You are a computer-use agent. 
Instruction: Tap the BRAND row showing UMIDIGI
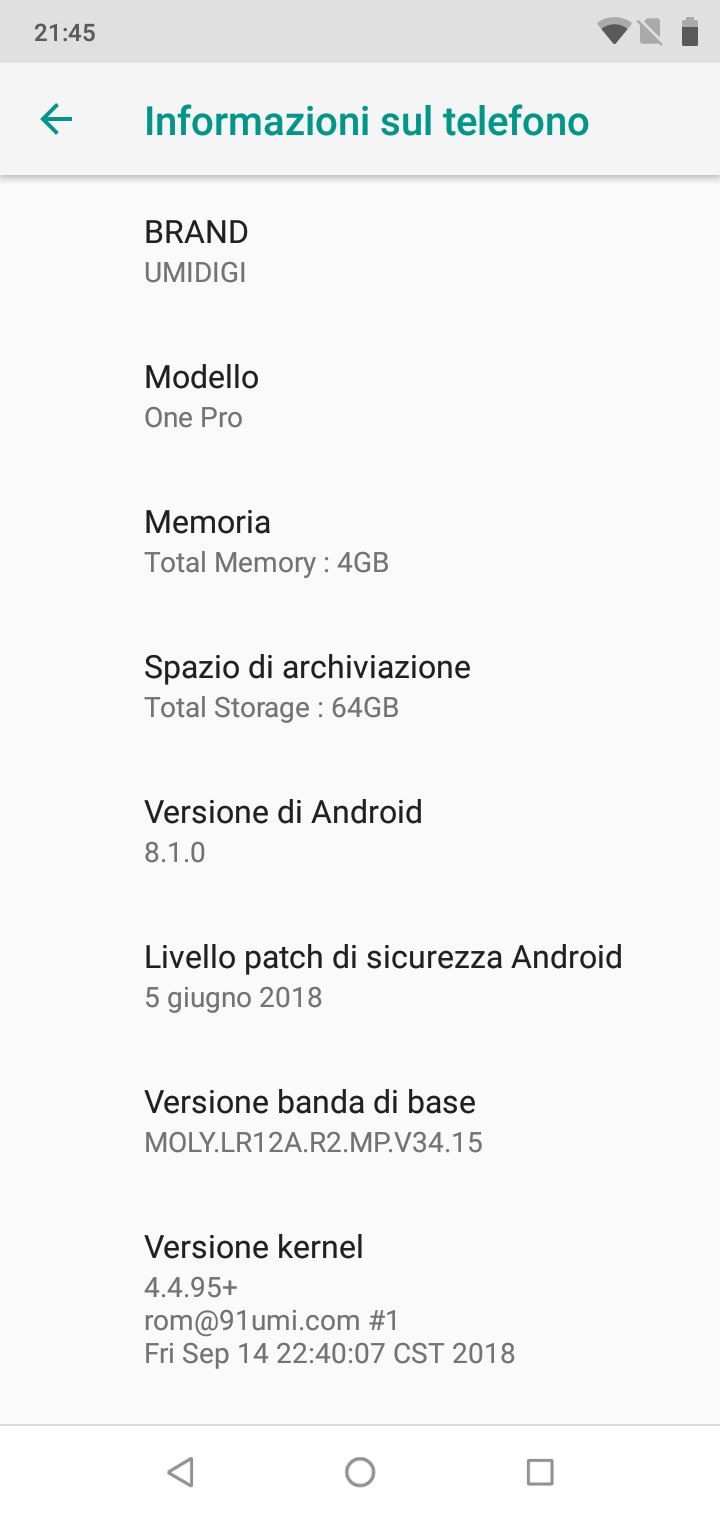pos(360,251)
